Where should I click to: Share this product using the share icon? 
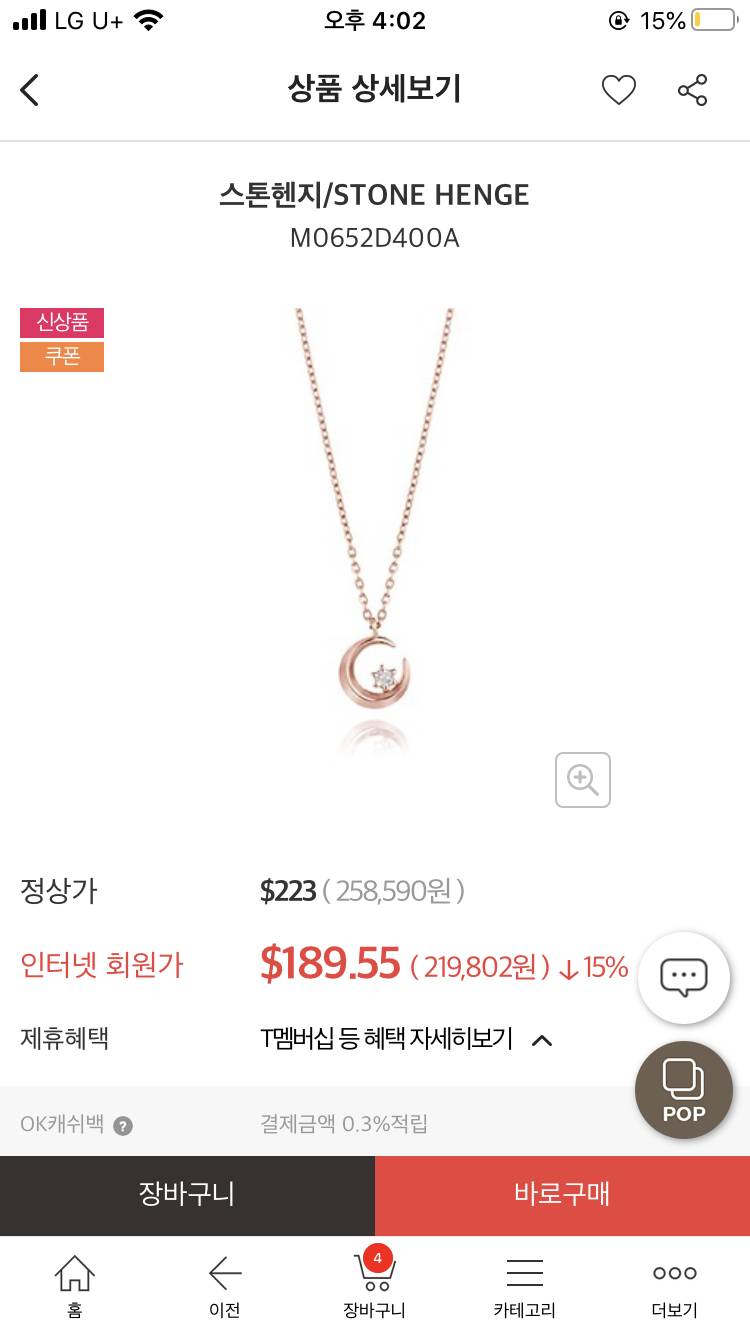[x=693, y=89]
